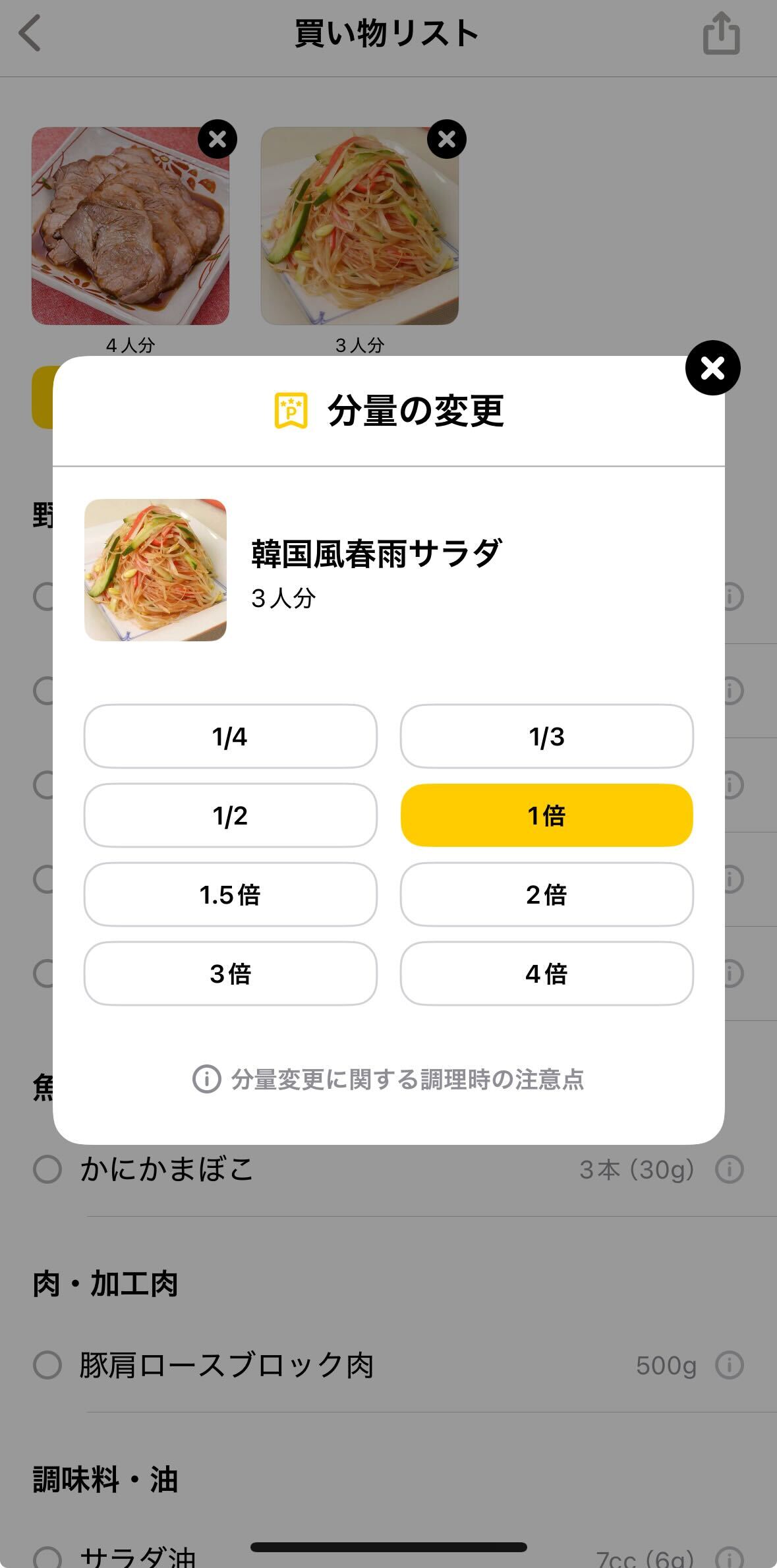
Task: Open 分量変更に関する調理時の注意点 info link
Action: (389, 1080)
